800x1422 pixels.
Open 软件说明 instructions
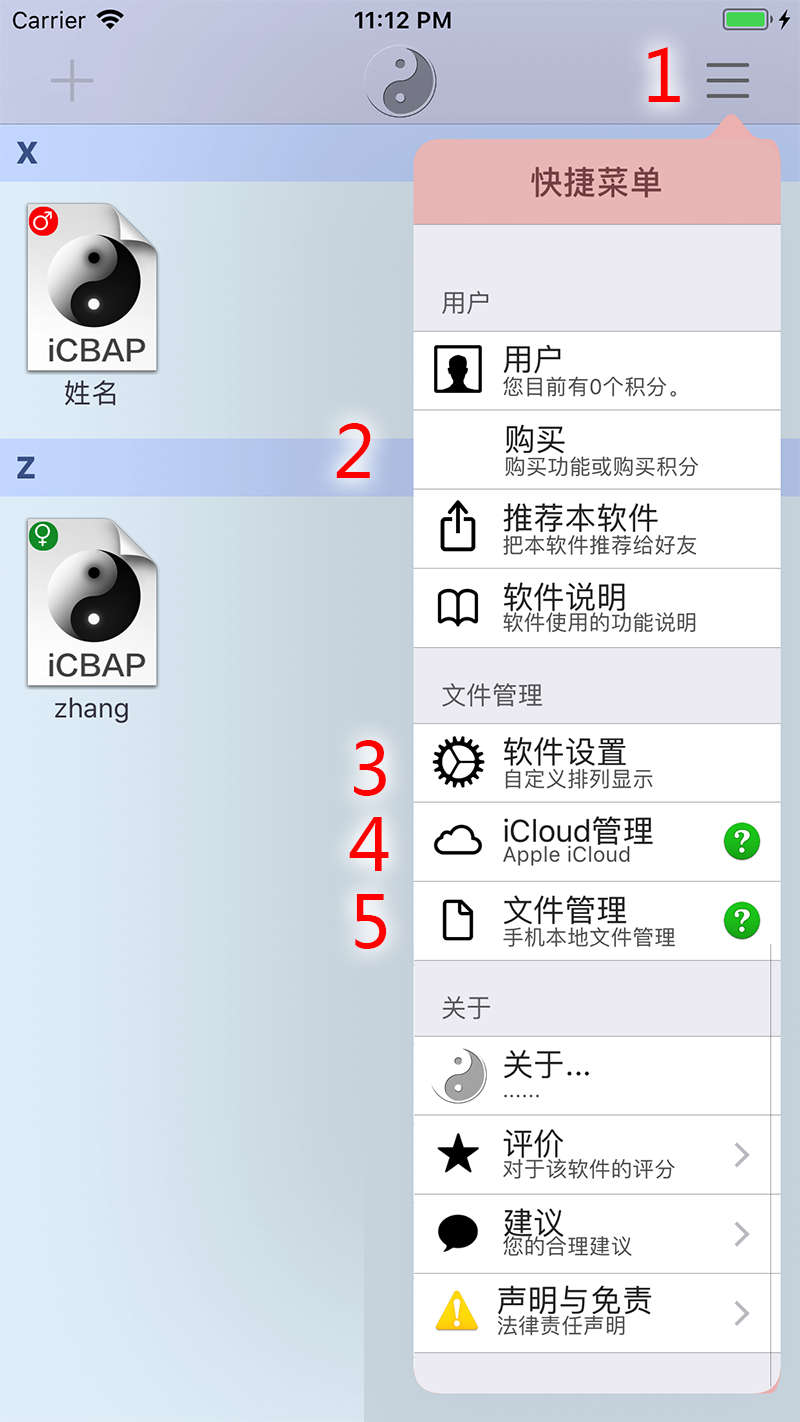pos(596,608)
